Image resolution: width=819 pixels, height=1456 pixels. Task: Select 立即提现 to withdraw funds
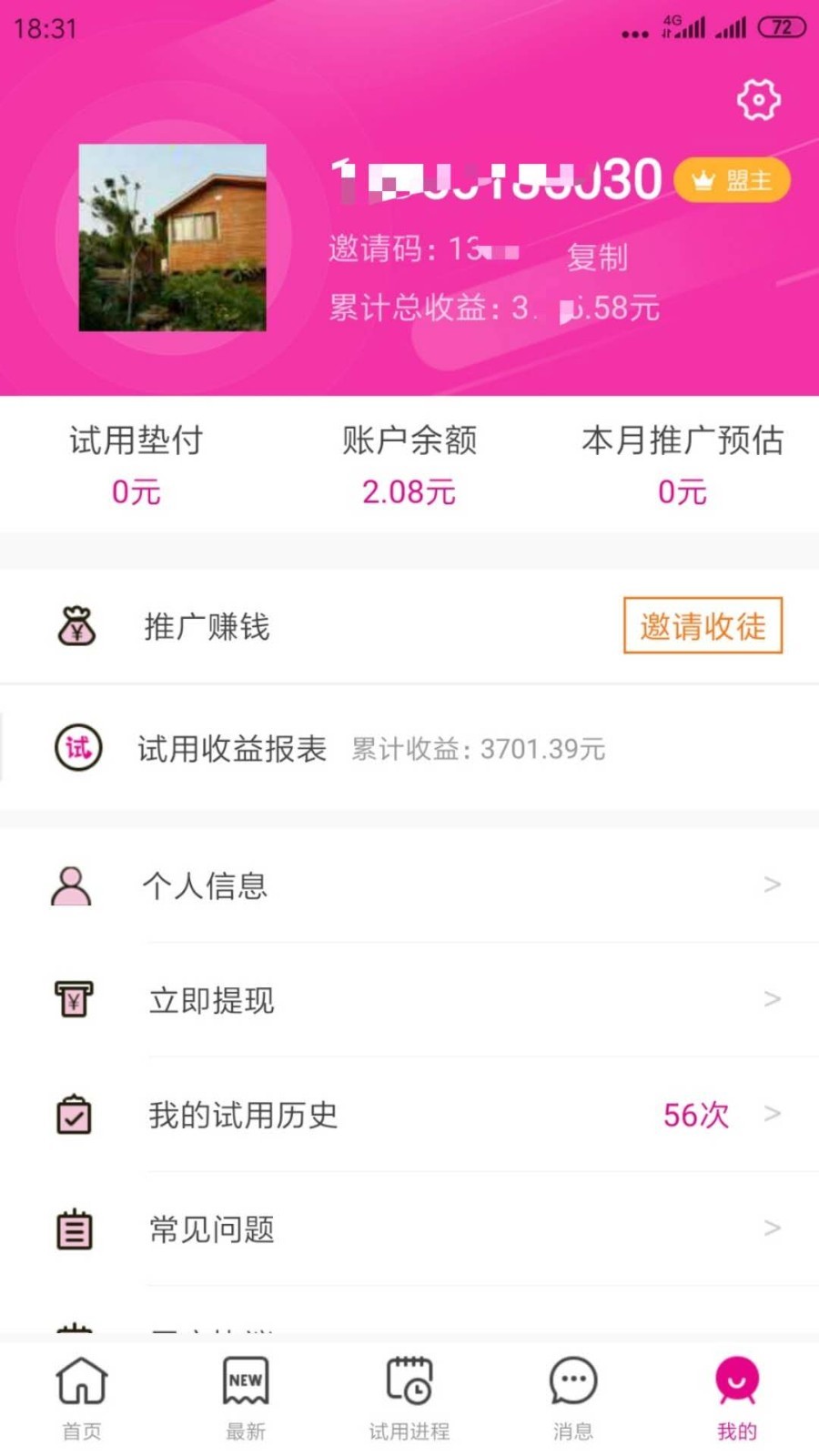[212, 1000]
